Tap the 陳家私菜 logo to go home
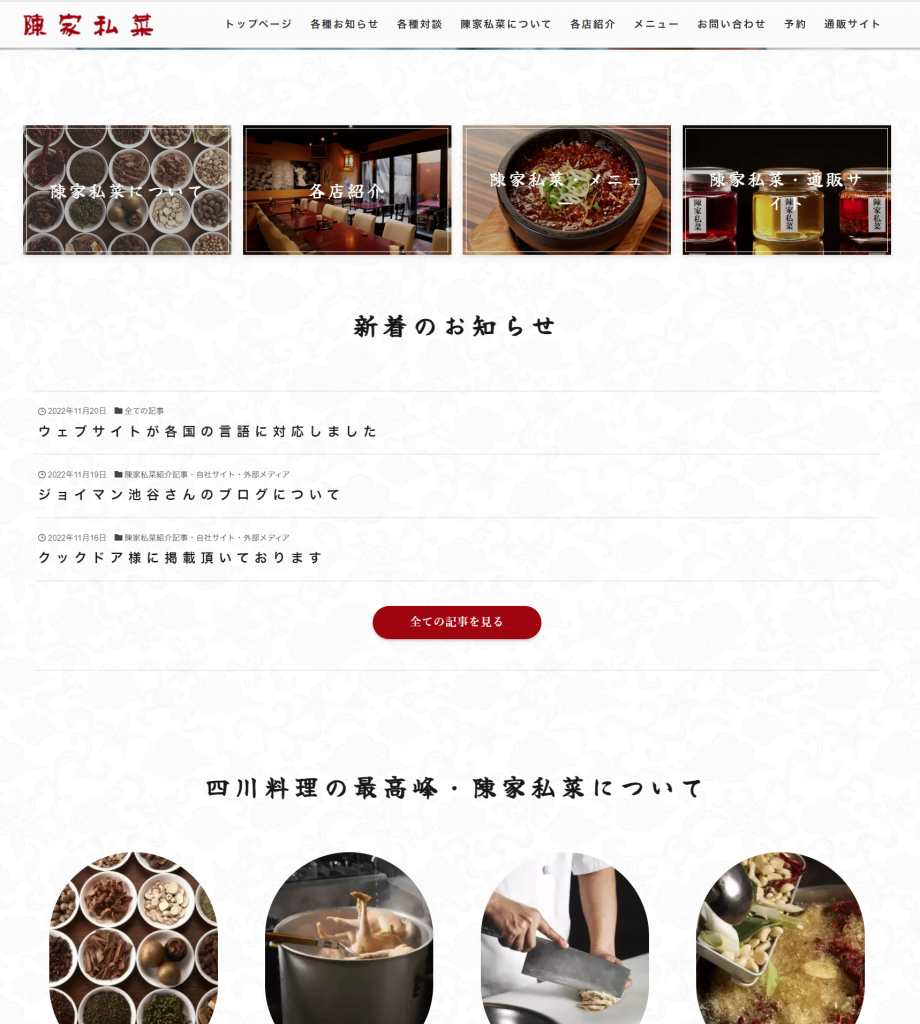The height and width of the screenshot is (1024, 920). 89,25
